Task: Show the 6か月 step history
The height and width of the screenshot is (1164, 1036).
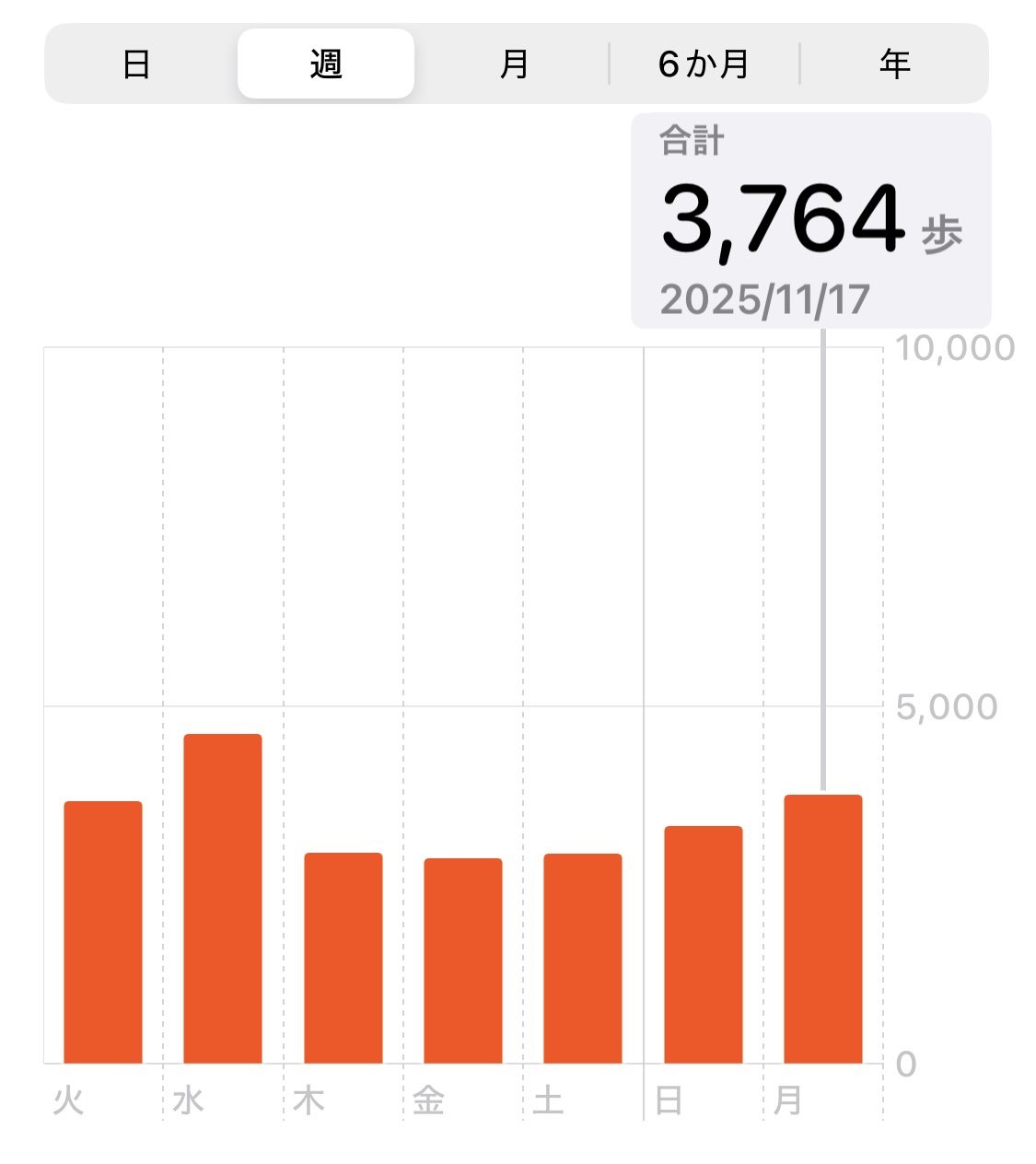Action: click(x=704, y=64)
